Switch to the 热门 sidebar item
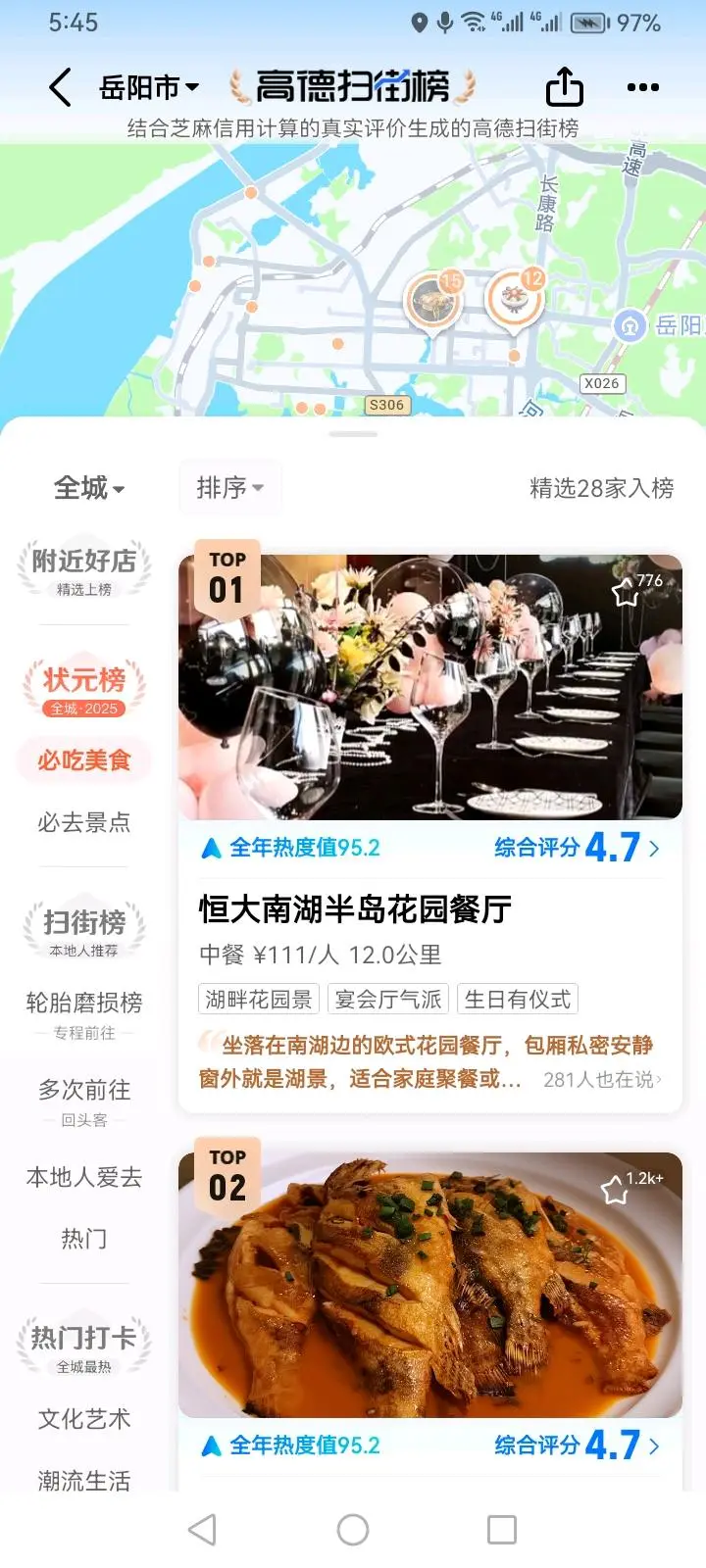 click(x=84, y=1239)
